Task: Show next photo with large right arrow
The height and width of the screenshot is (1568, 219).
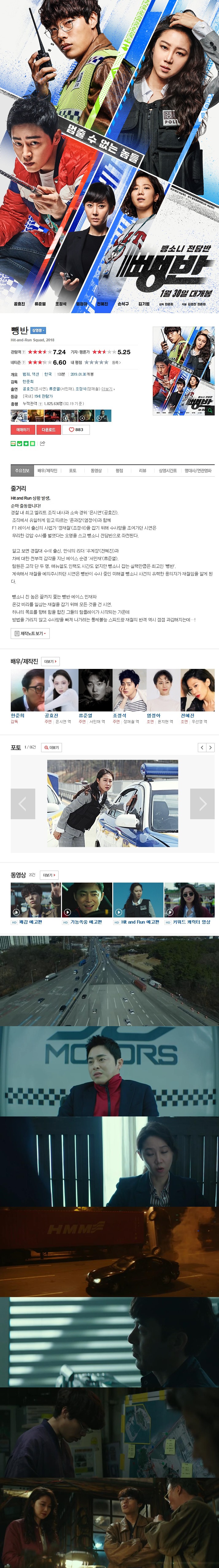Action: pos(202,804)
